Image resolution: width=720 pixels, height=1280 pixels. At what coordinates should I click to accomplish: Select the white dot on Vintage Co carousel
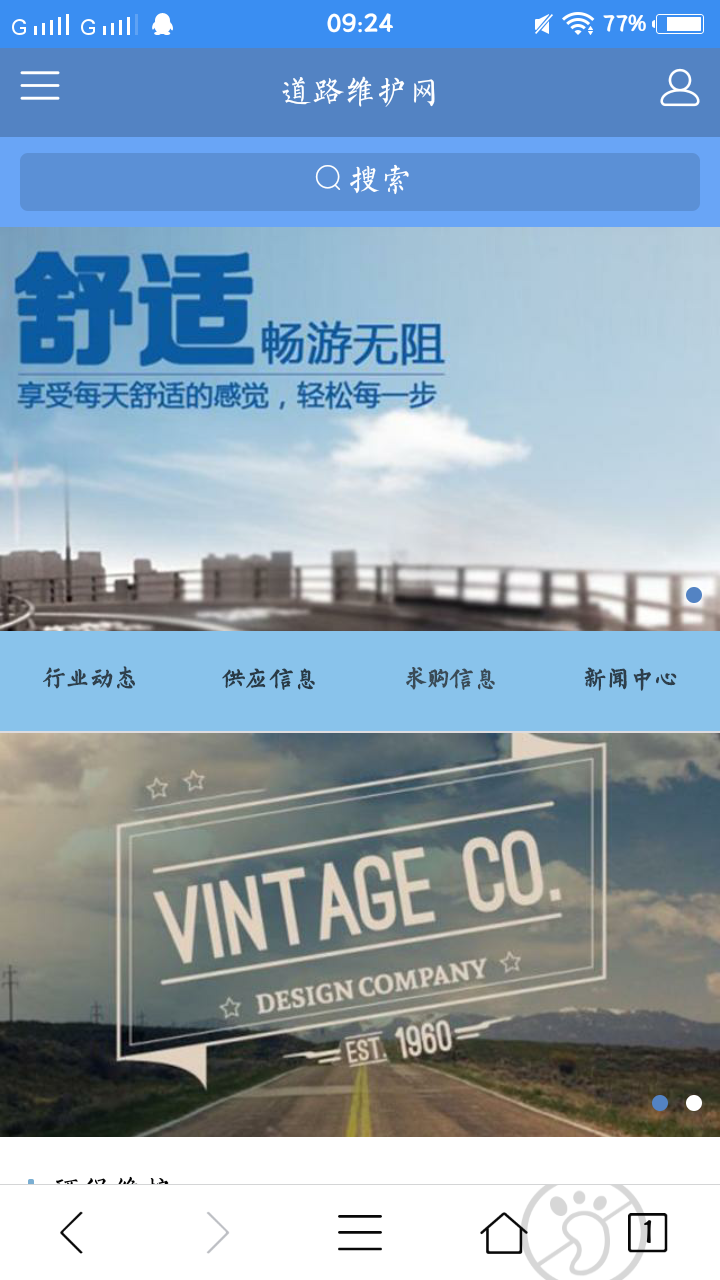click(694, 1102)
